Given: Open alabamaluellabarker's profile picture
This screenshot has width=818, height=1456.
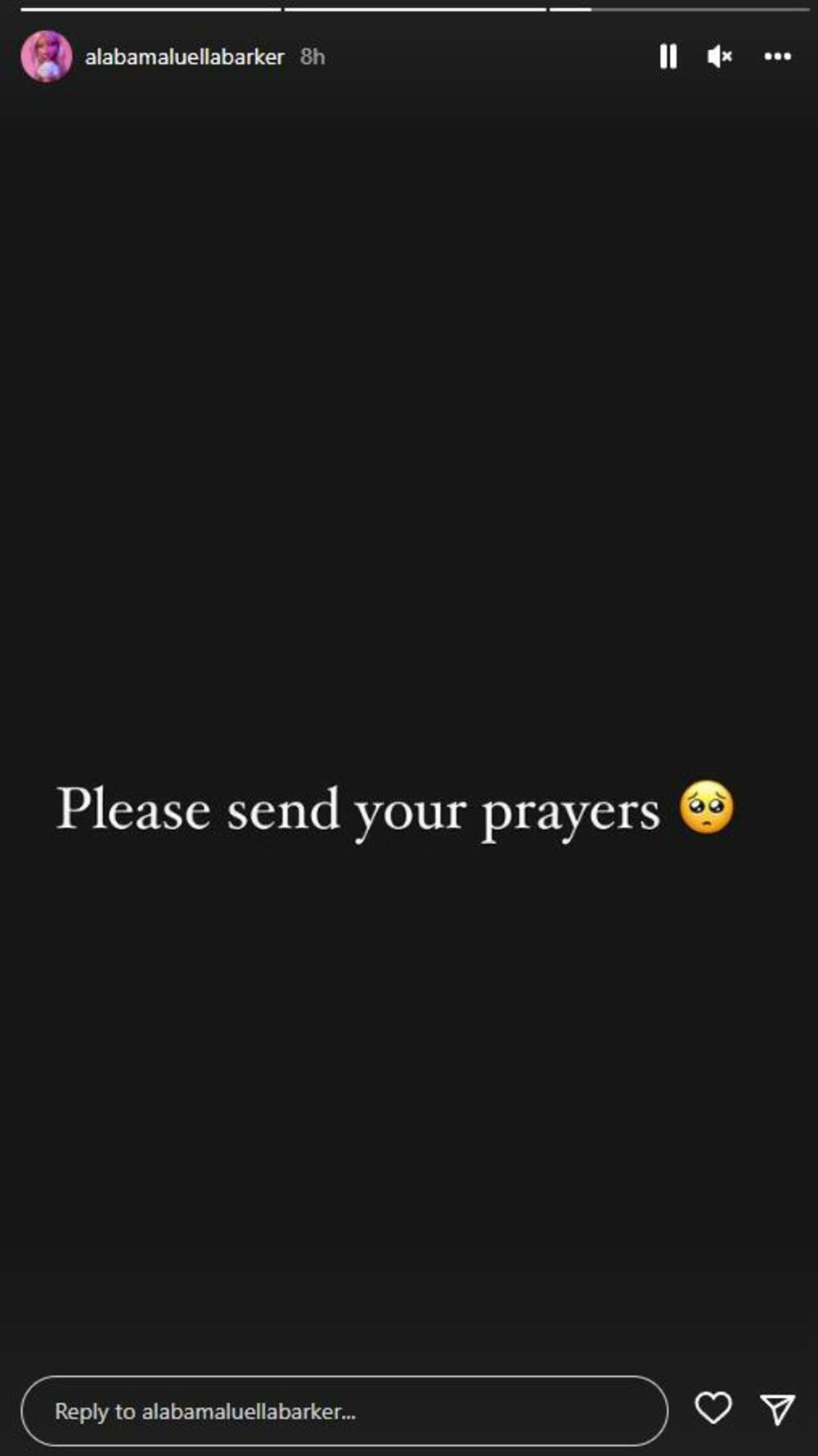Looking at the screenshot, I should click(x=47, y=56).
